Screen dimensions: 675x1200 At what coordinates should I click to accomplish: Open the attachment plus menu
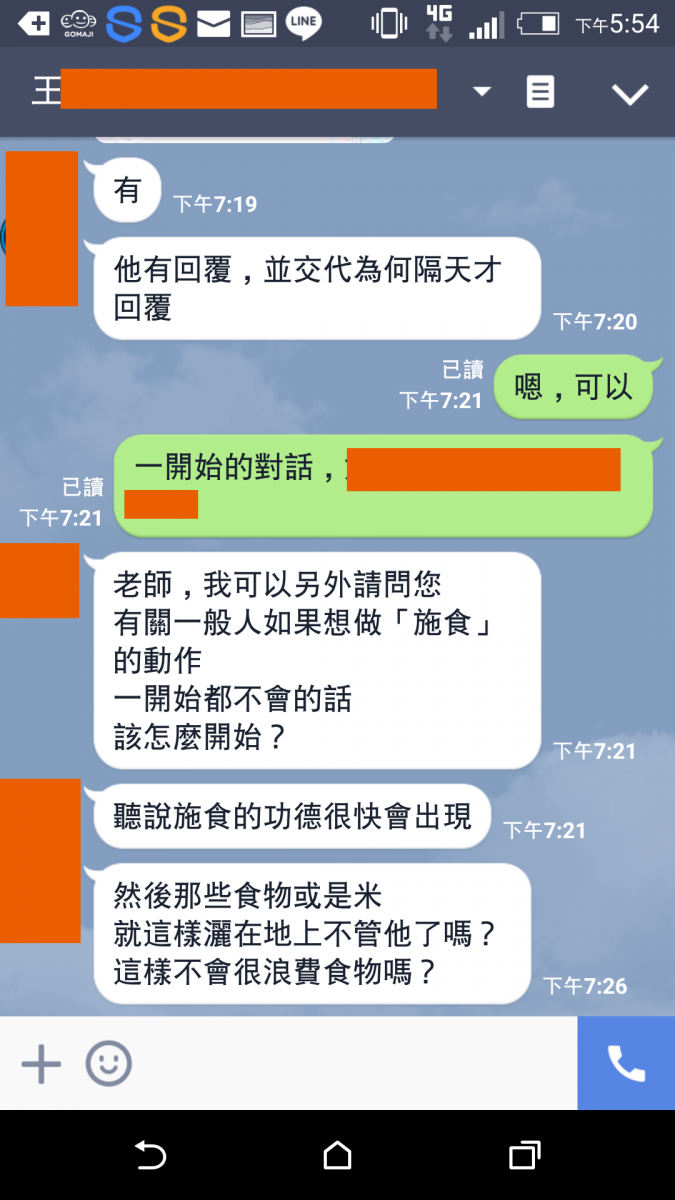(x=41, y=1064)
